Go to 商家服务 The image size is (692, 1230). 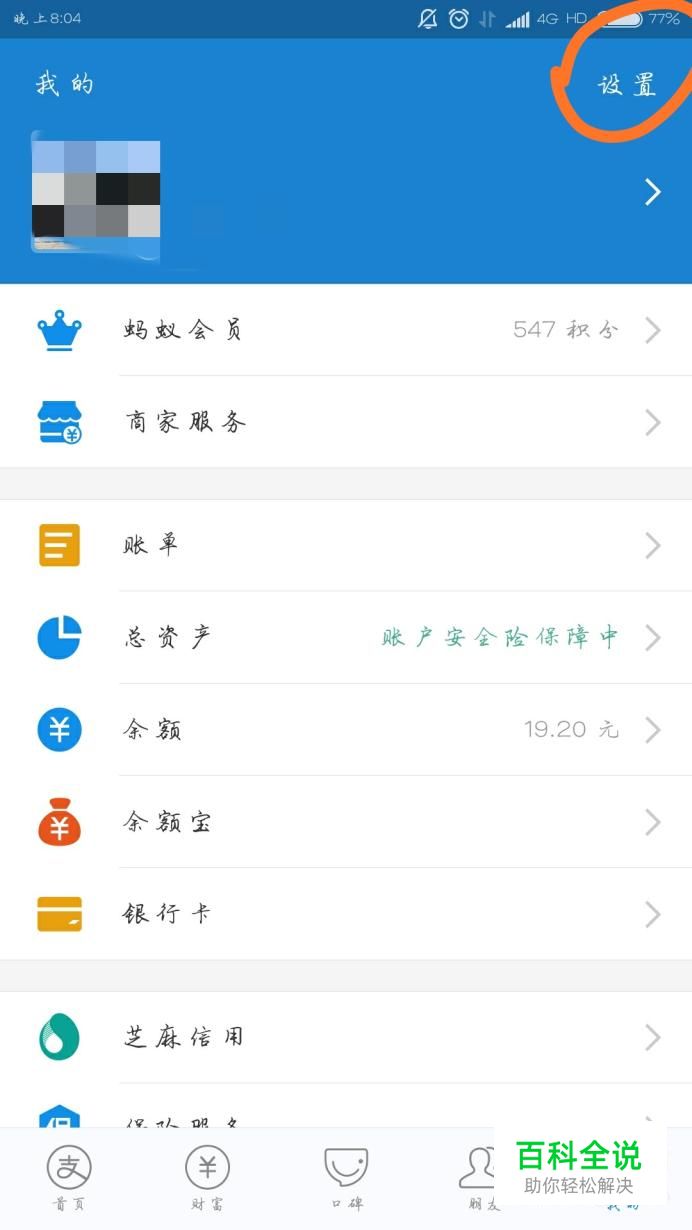pyautogui.click(x=345, y=422)
